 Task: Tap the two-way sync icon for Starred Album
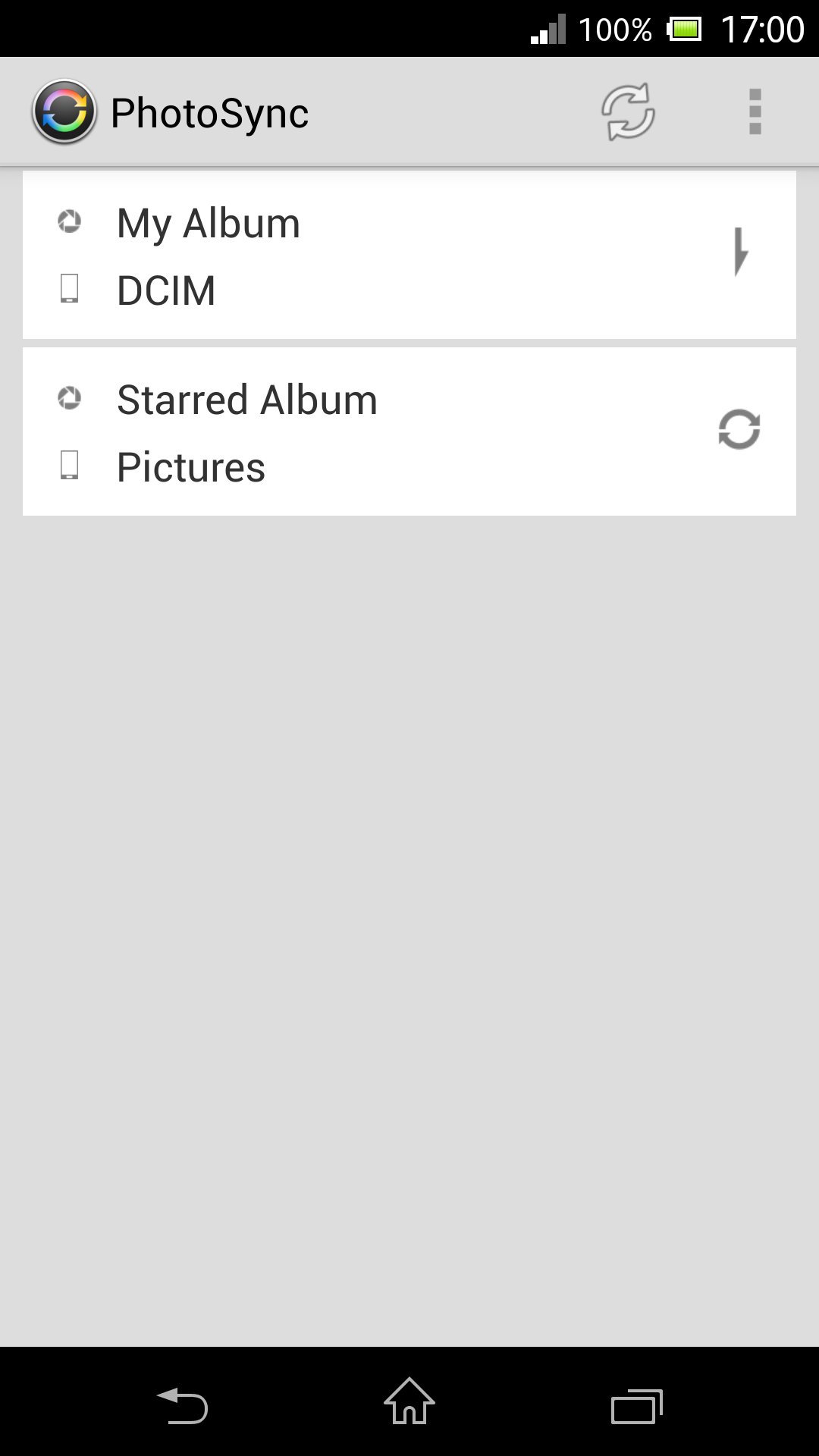tap(739, 429)
